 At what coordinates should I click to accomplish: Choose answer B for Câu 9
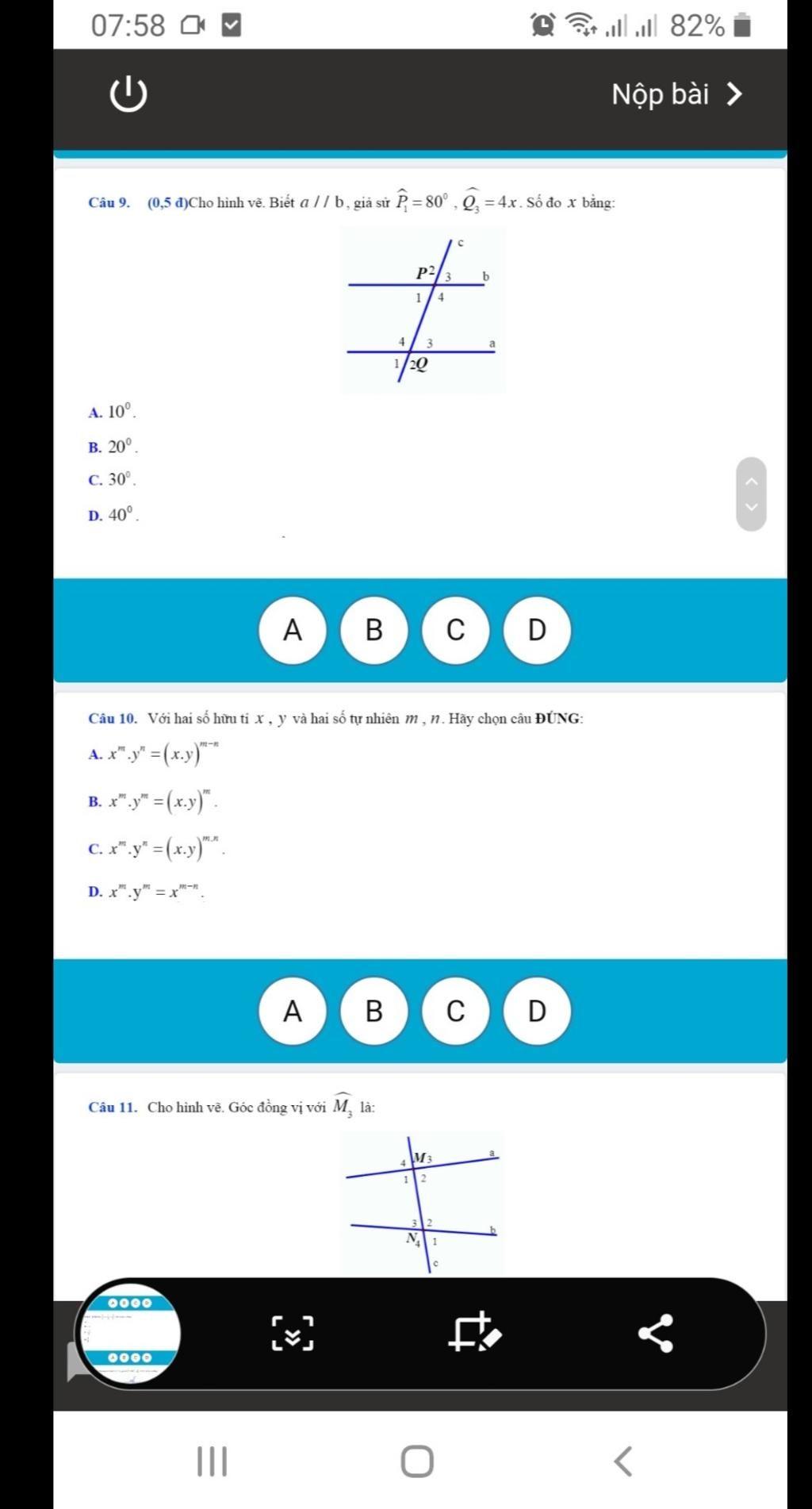pos(374,630)
